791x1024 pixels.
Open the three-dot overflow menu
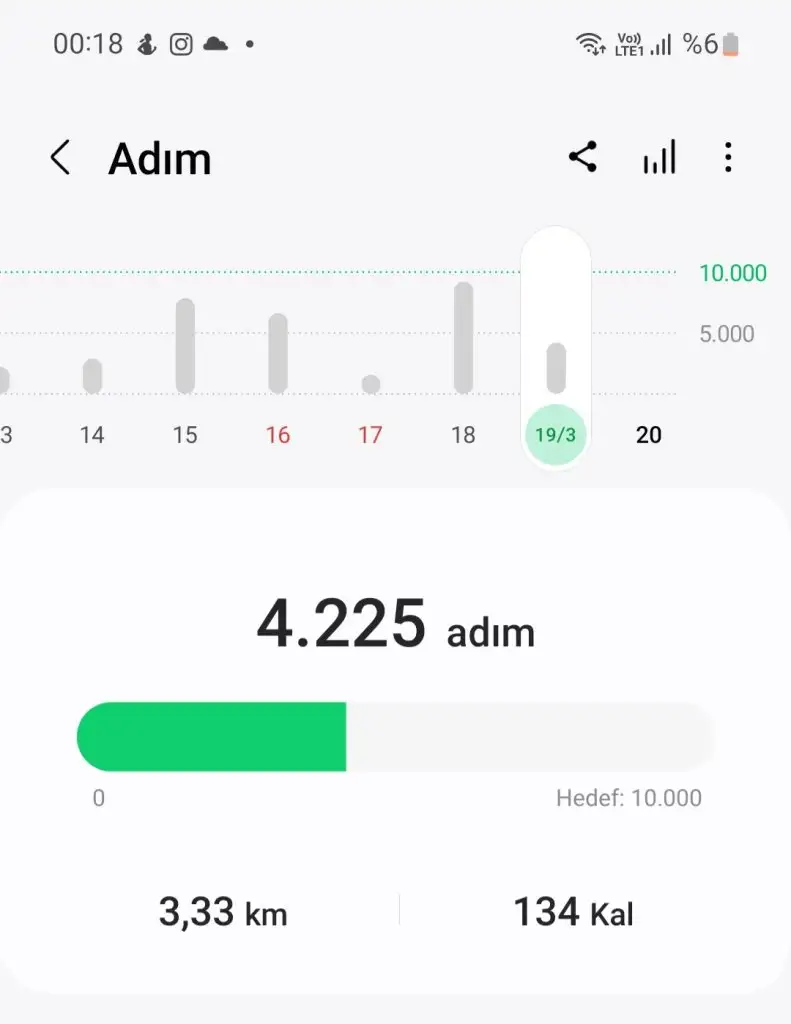728,157
